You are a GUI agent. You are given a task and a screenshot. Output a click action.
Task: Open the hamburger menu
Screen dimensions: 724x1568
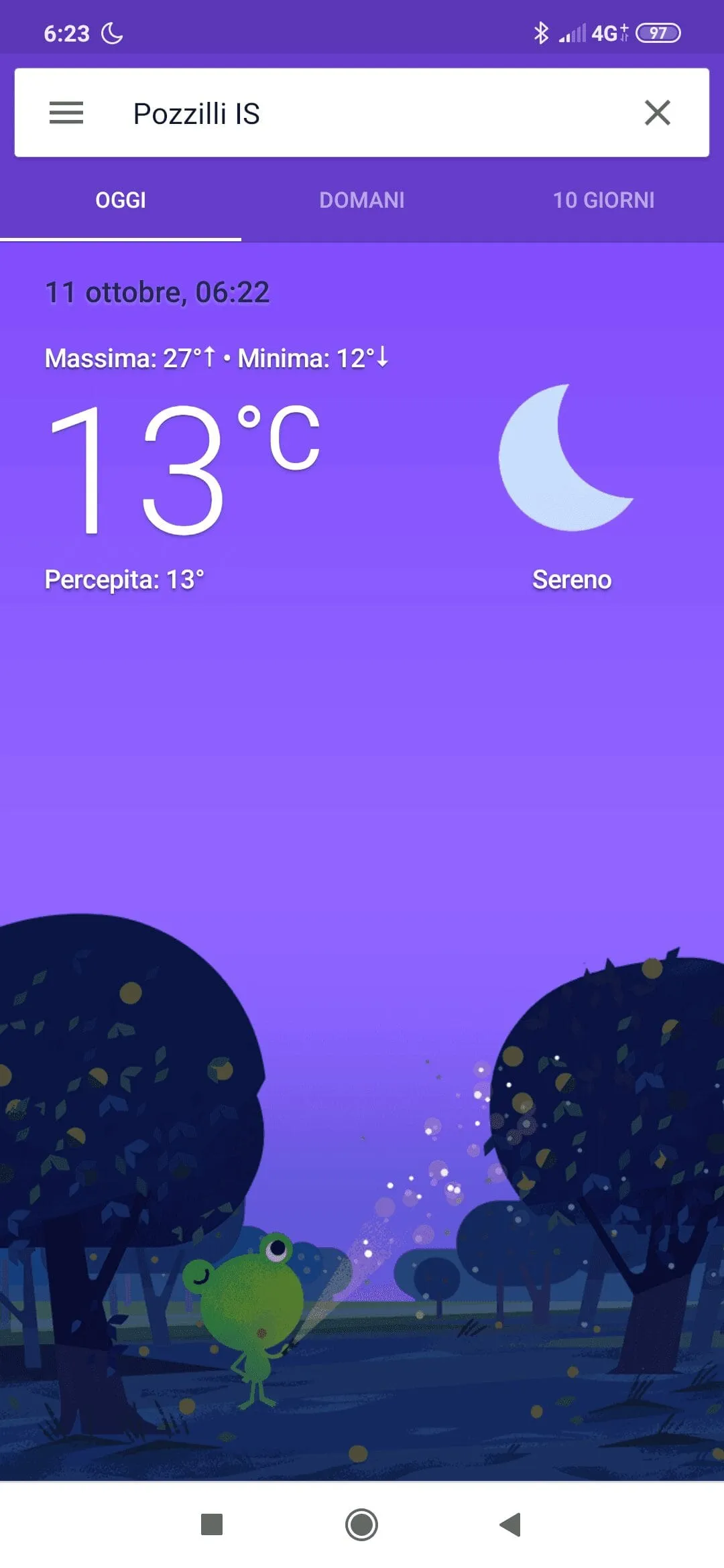(66, 113)
